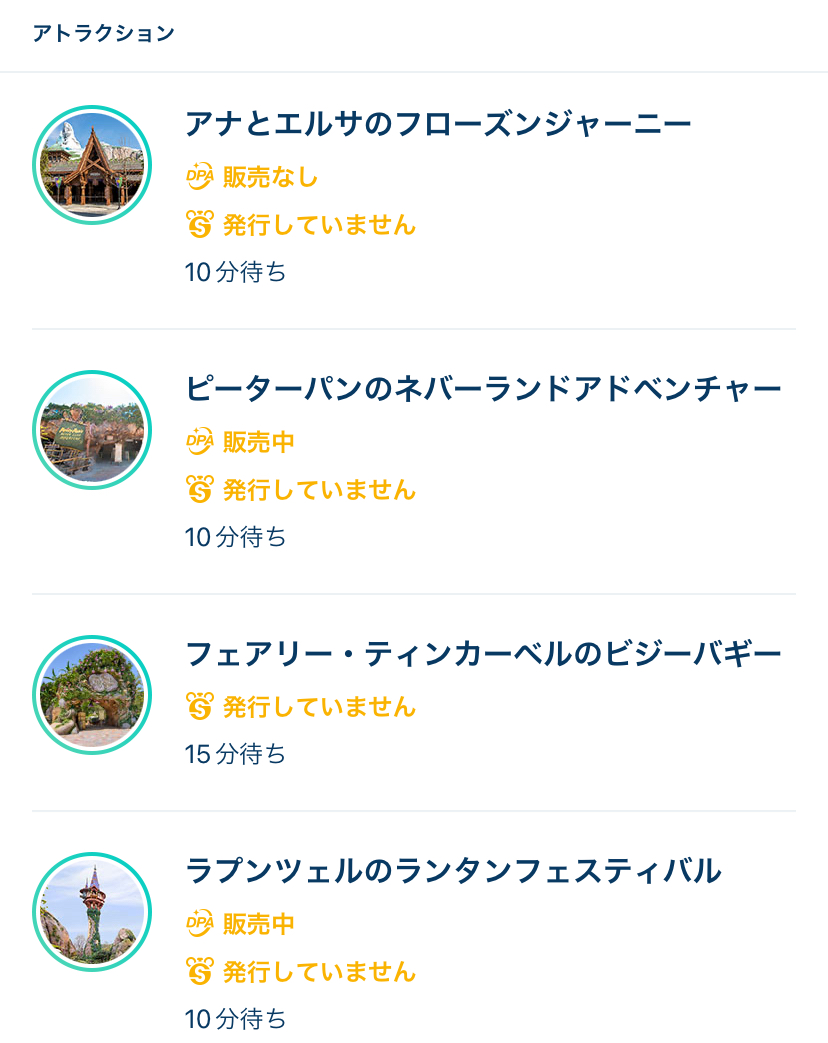Image resolution: width=828 pixels, height=1043 pixels.
Task: Select ピーターパンのネバーランドアドベンチャー attraction
Action: click(483, 389)
